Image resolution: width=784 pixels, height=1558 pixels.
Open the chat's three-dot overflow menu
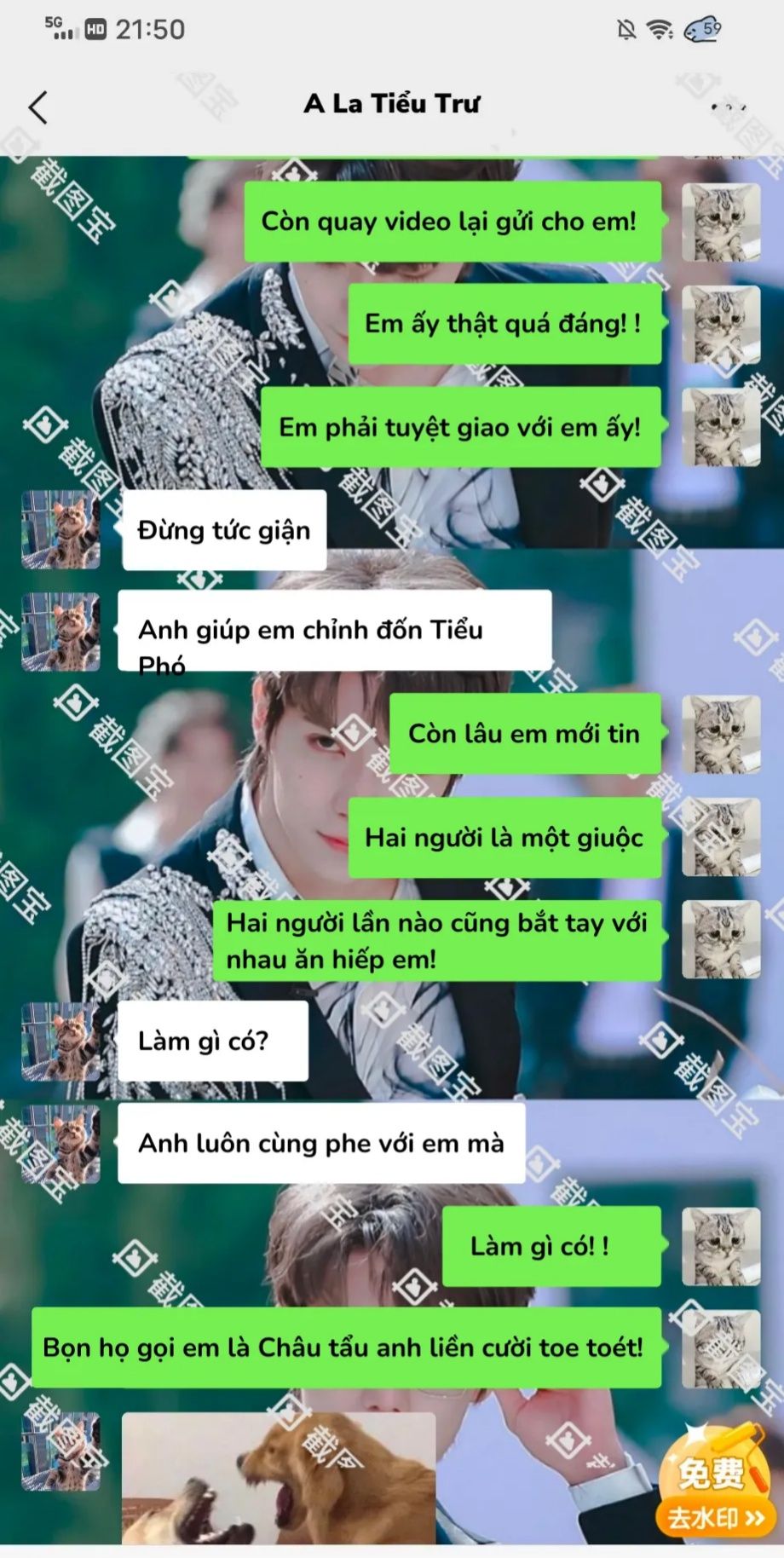pyautogui.click(x=727, y=107)
